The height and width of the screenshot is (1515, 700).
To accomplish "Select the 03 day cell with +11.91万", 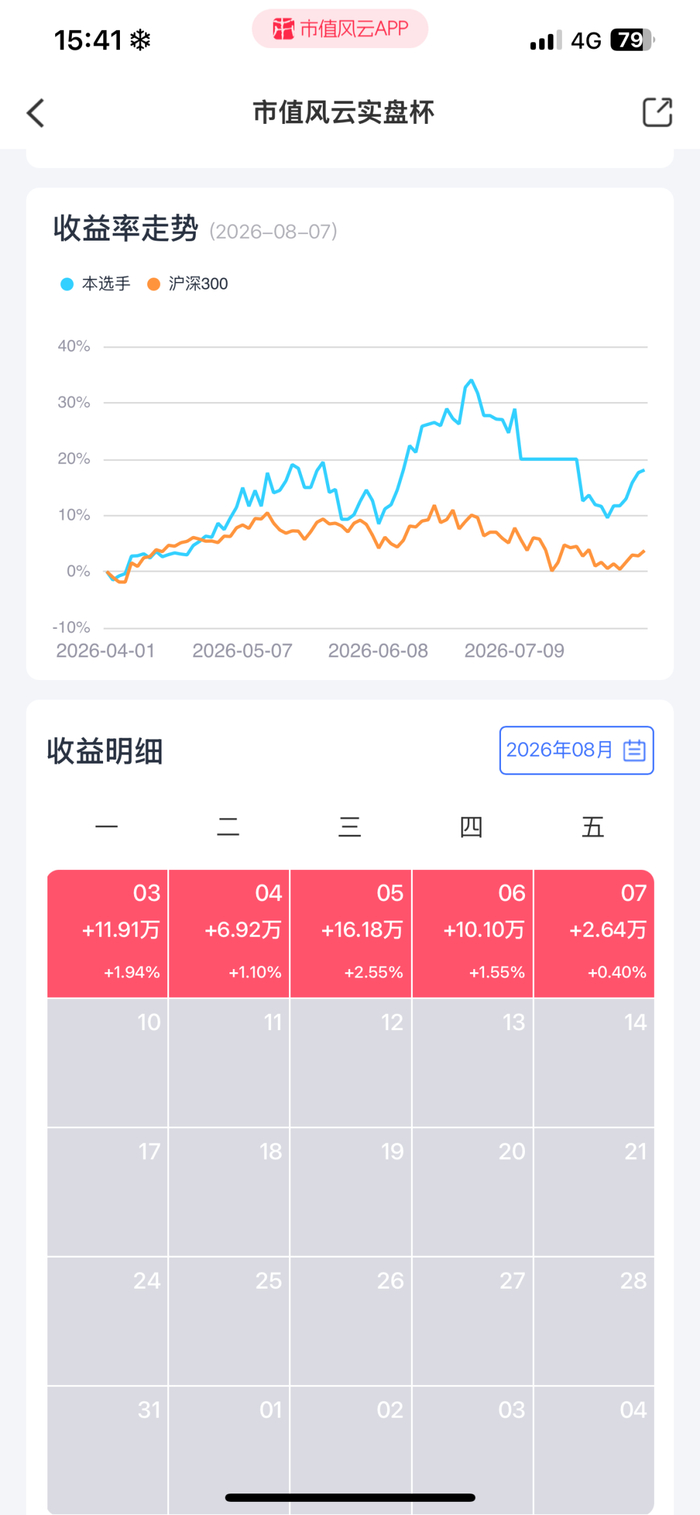I will (x=107, y=934).
